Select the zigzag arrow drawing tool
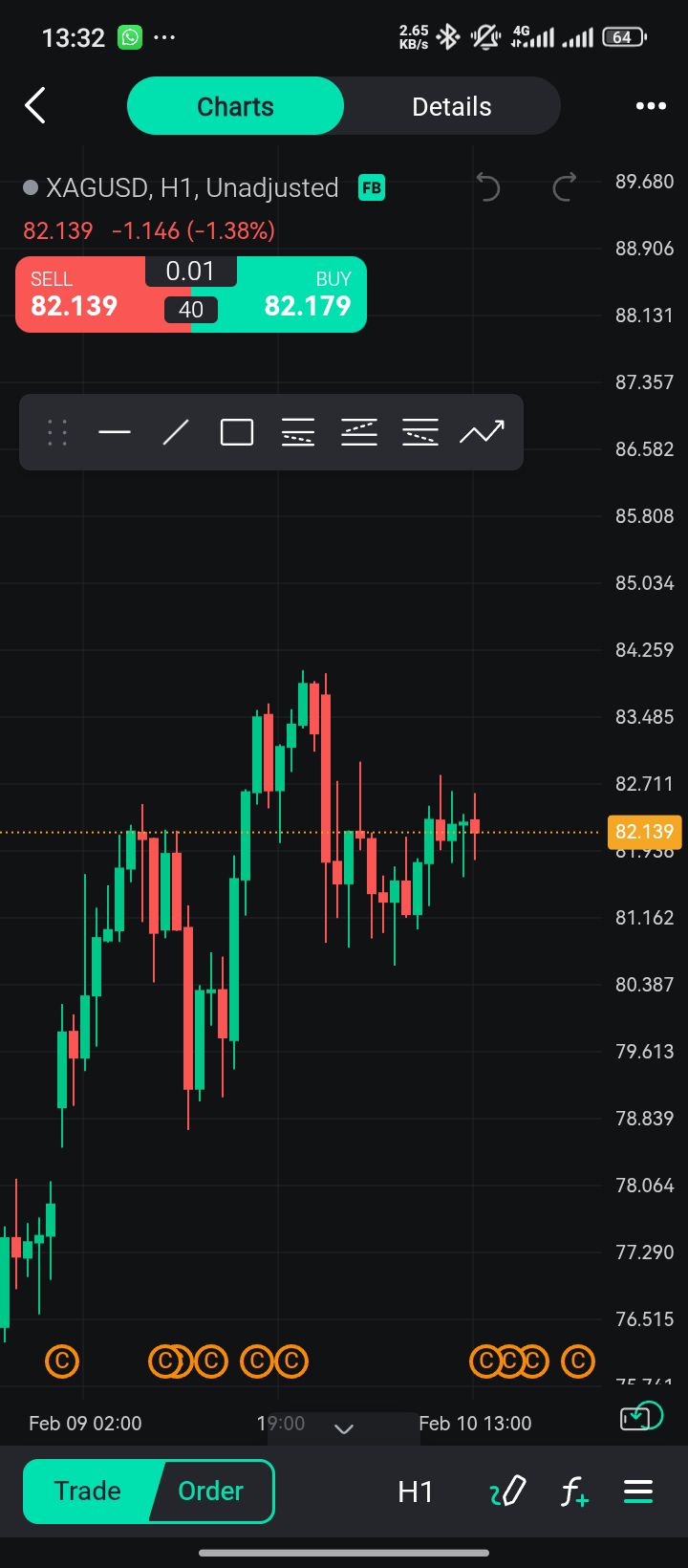Image resolution: width=688 pixels, height=1568 pixels. [482, 433]
